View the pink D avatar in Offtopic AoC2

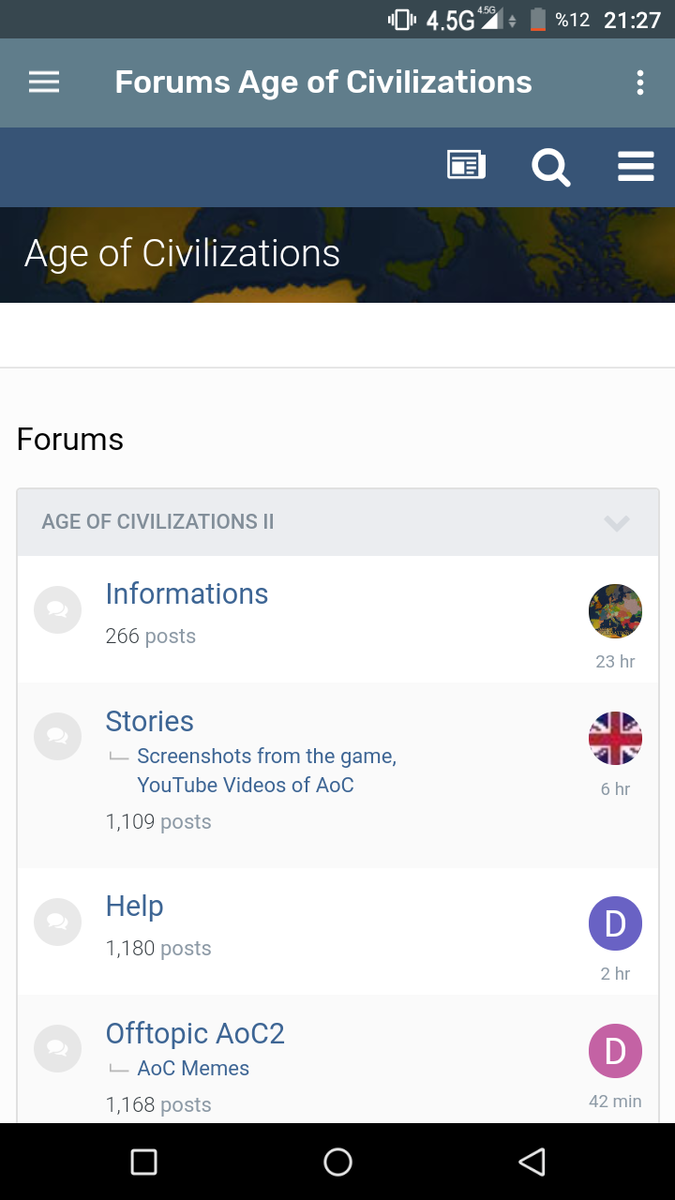(x=615, y=1051)
